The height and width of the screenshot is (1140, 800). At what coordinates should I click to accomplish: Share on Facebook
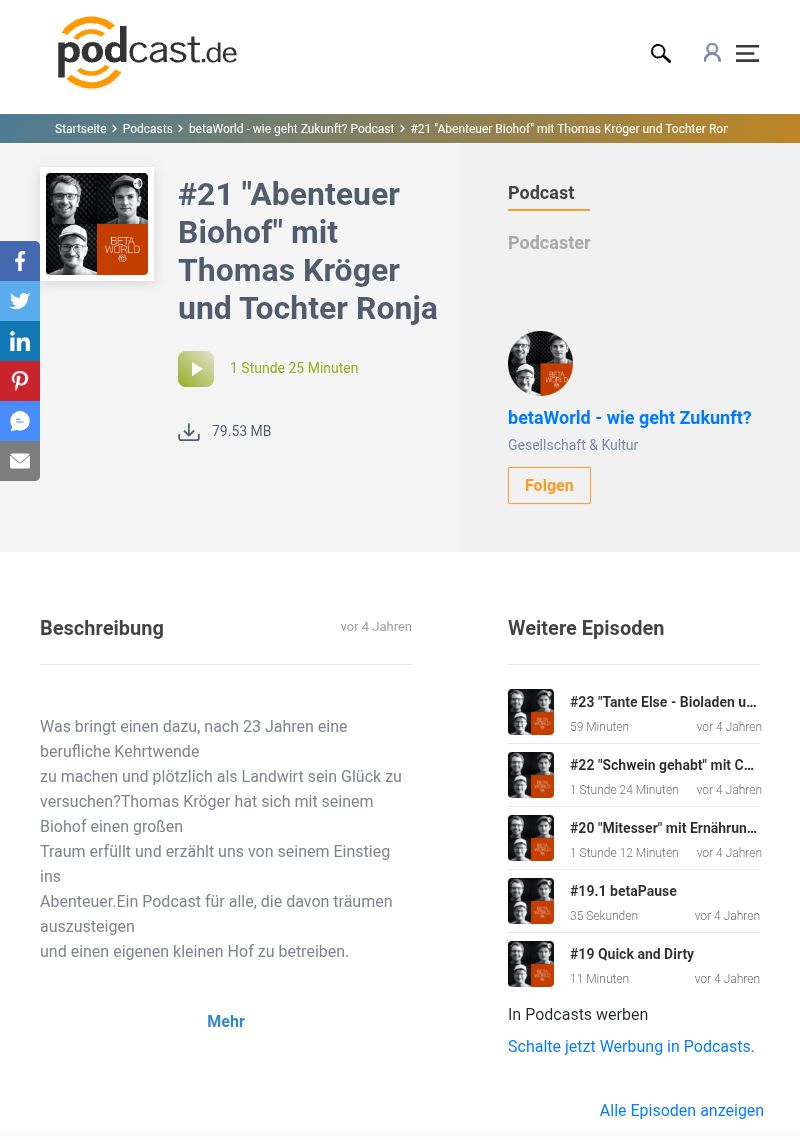[x=20, y=261]
